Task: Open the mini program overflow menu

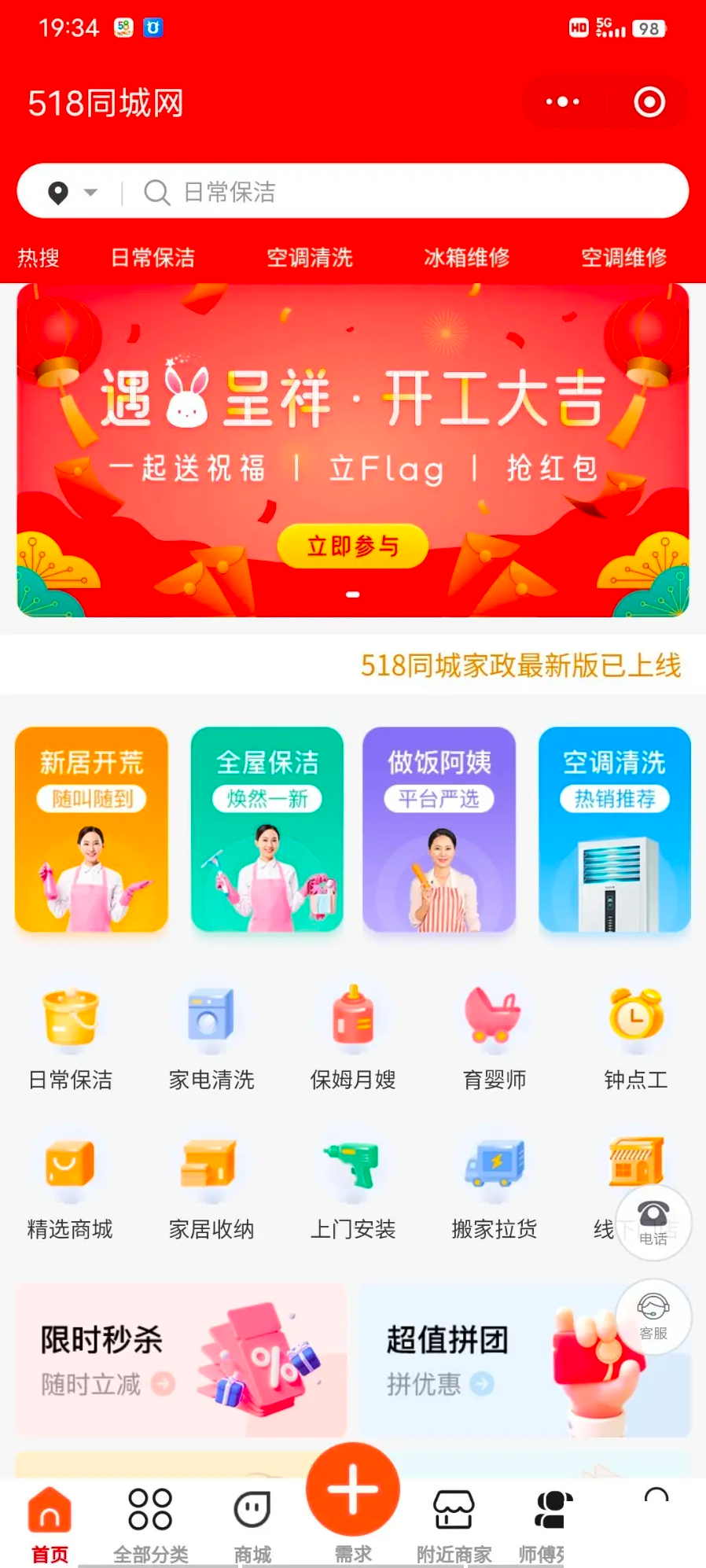Action: (x=563, y=102)
